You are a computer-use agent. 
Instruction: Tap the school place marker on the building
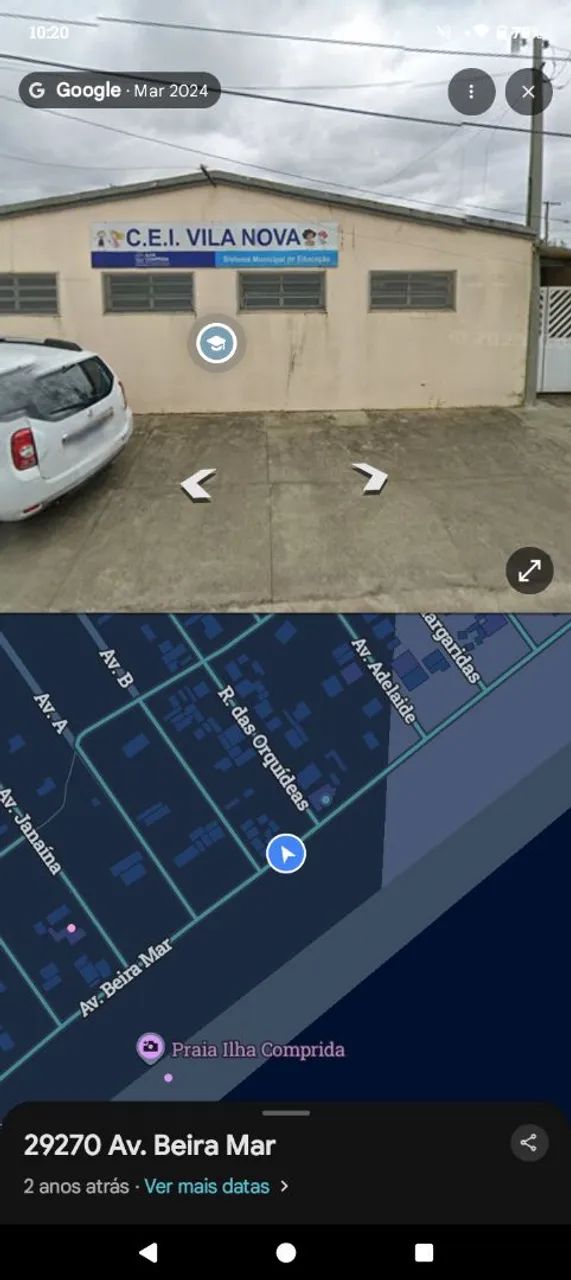click(216, 344)
